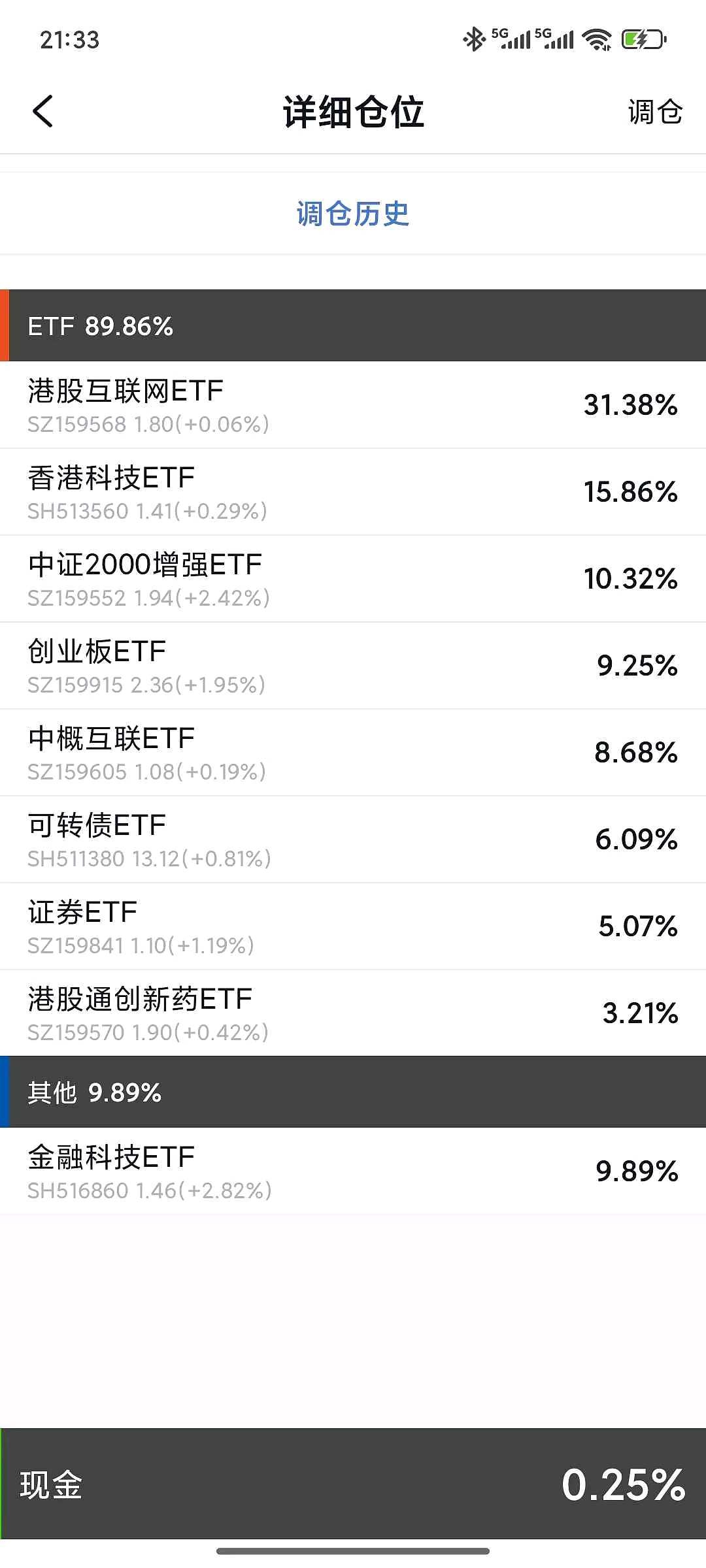Open the 金融科技ETF holding row

tap(353, 1171)
